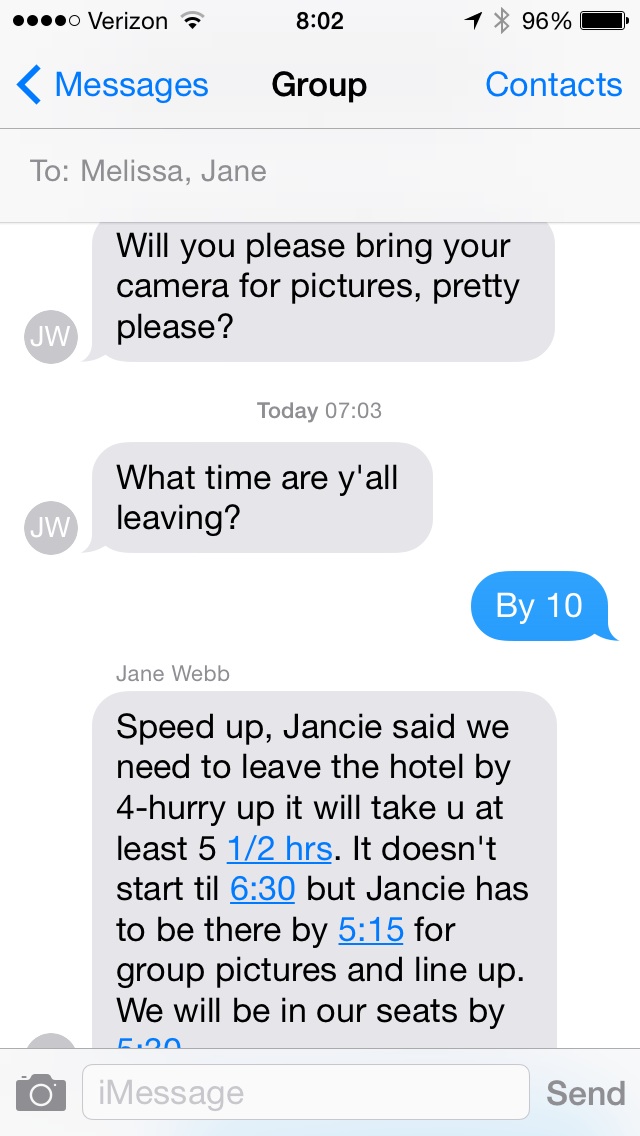Tap the 5:15 time link
The width and height of the screenshot is (640, 1136).
pyautogui.click(x=371, y=930)
